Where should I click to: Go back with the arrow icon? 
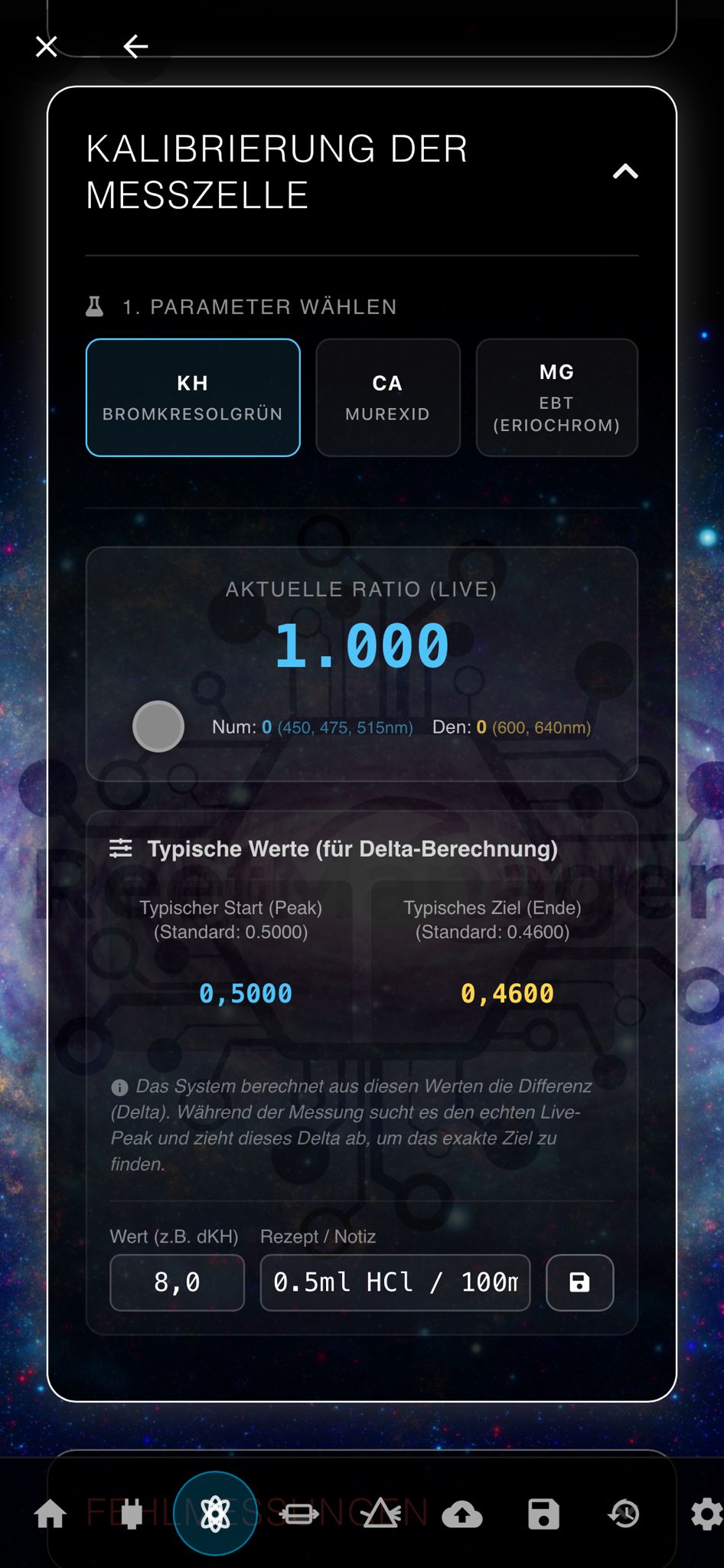tap(135, 47)
